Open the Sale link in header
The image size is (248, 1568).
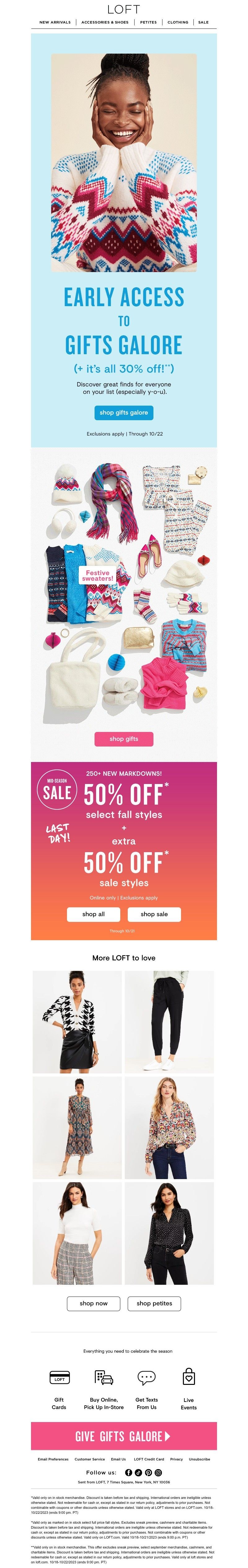pyautogui.click(x=204, y=22)
